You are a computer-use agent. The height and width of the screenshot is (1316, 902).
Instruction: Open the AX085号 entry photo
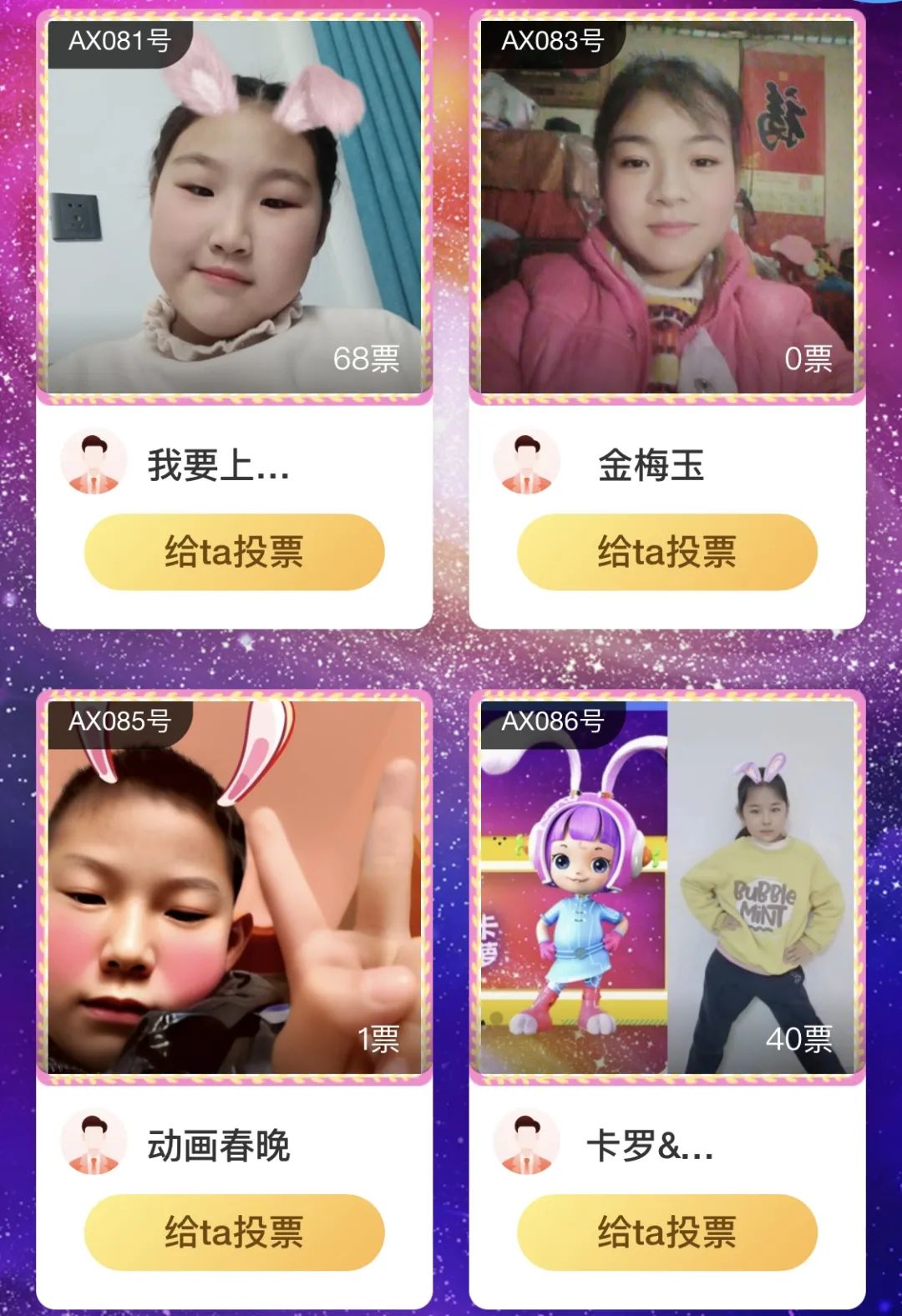[234, 887]
